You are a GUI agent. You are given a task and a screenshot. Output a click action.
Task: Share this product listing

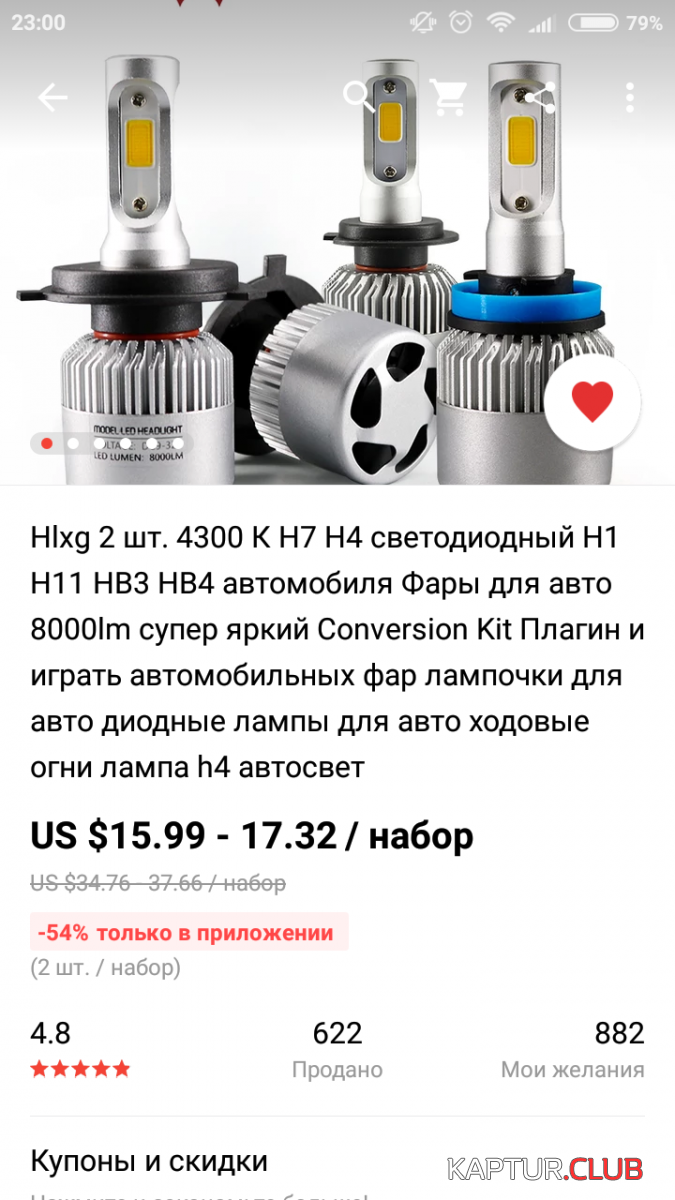[x=539, y=97]
